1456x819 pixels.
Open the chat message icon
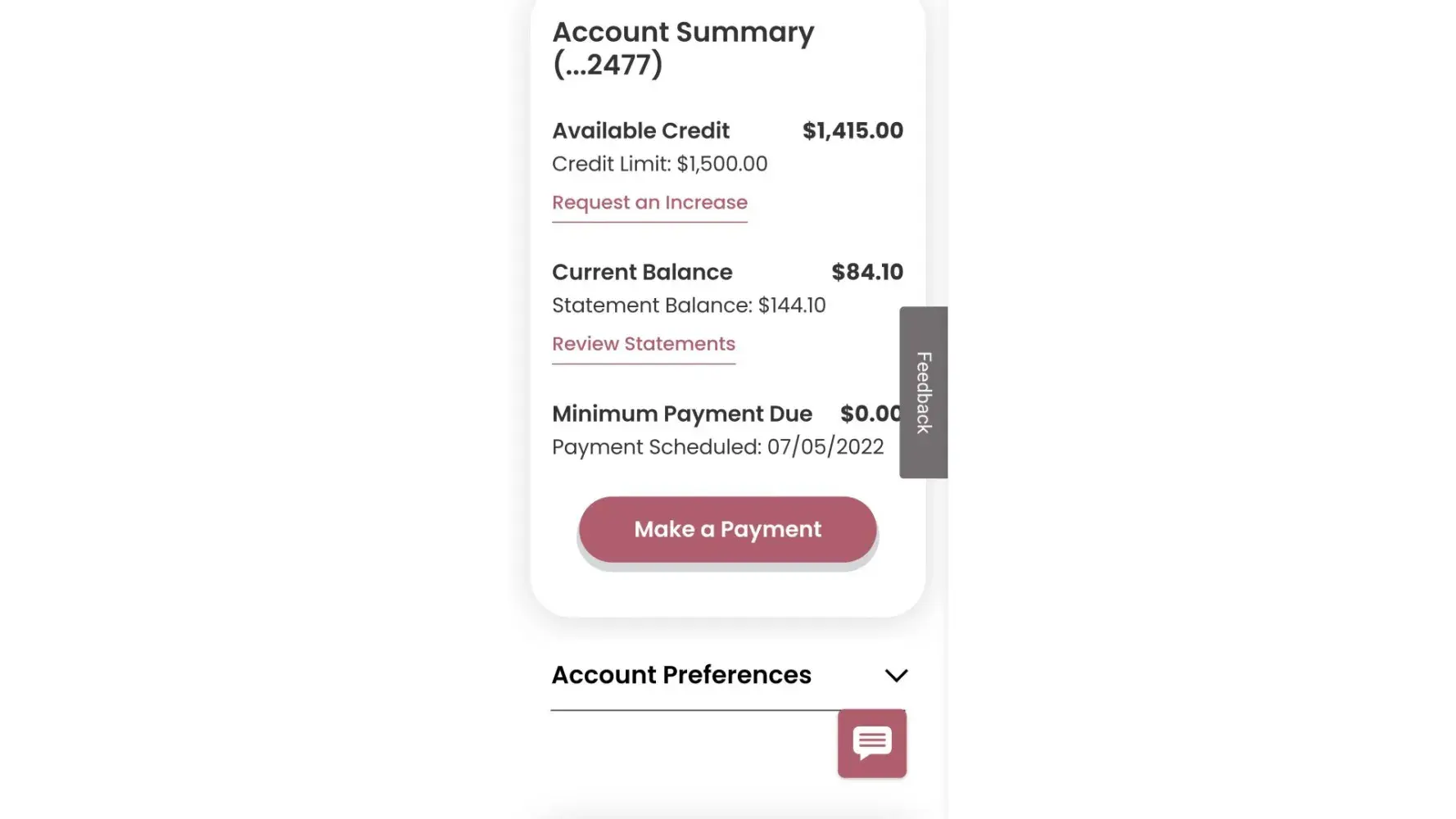click(871, 743)
